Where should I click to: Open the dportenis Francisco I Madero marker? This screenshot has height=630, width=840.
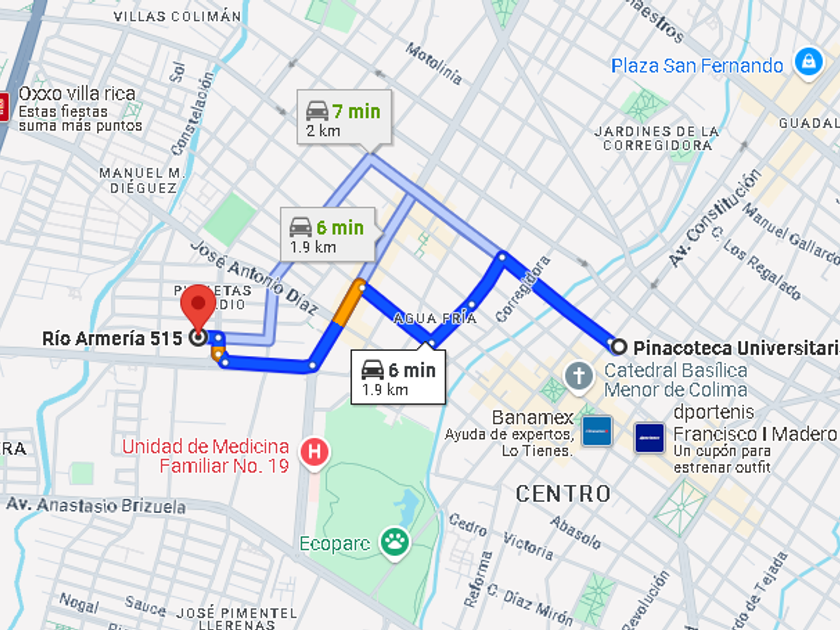pyautogui.click(x=649, y=438)
